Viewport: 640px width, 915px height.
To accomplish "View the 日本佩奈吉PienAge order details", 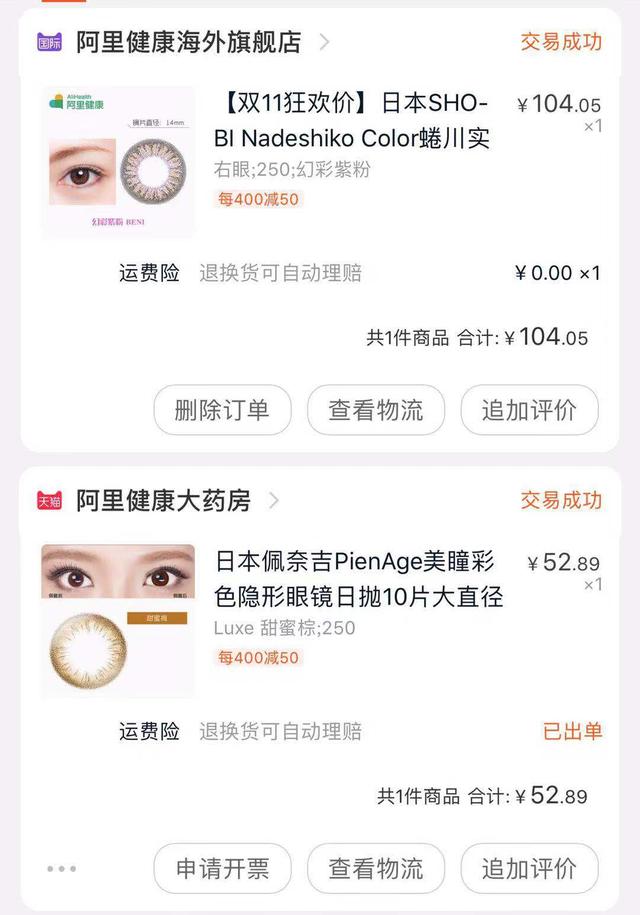I will click(x=358, y=578).
